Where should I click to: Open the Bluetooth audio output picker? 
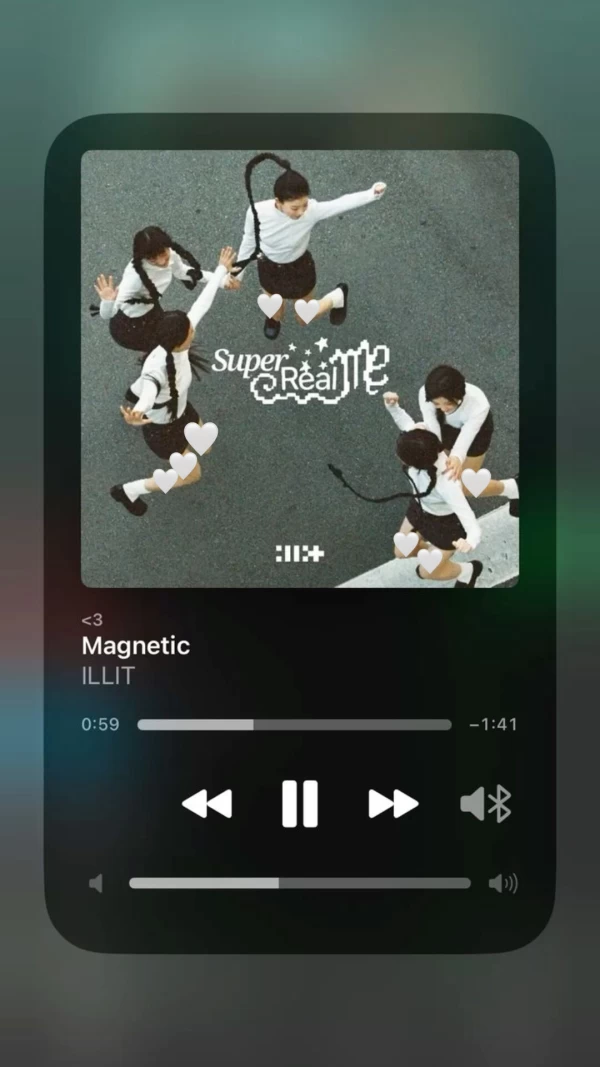point(486,804)
